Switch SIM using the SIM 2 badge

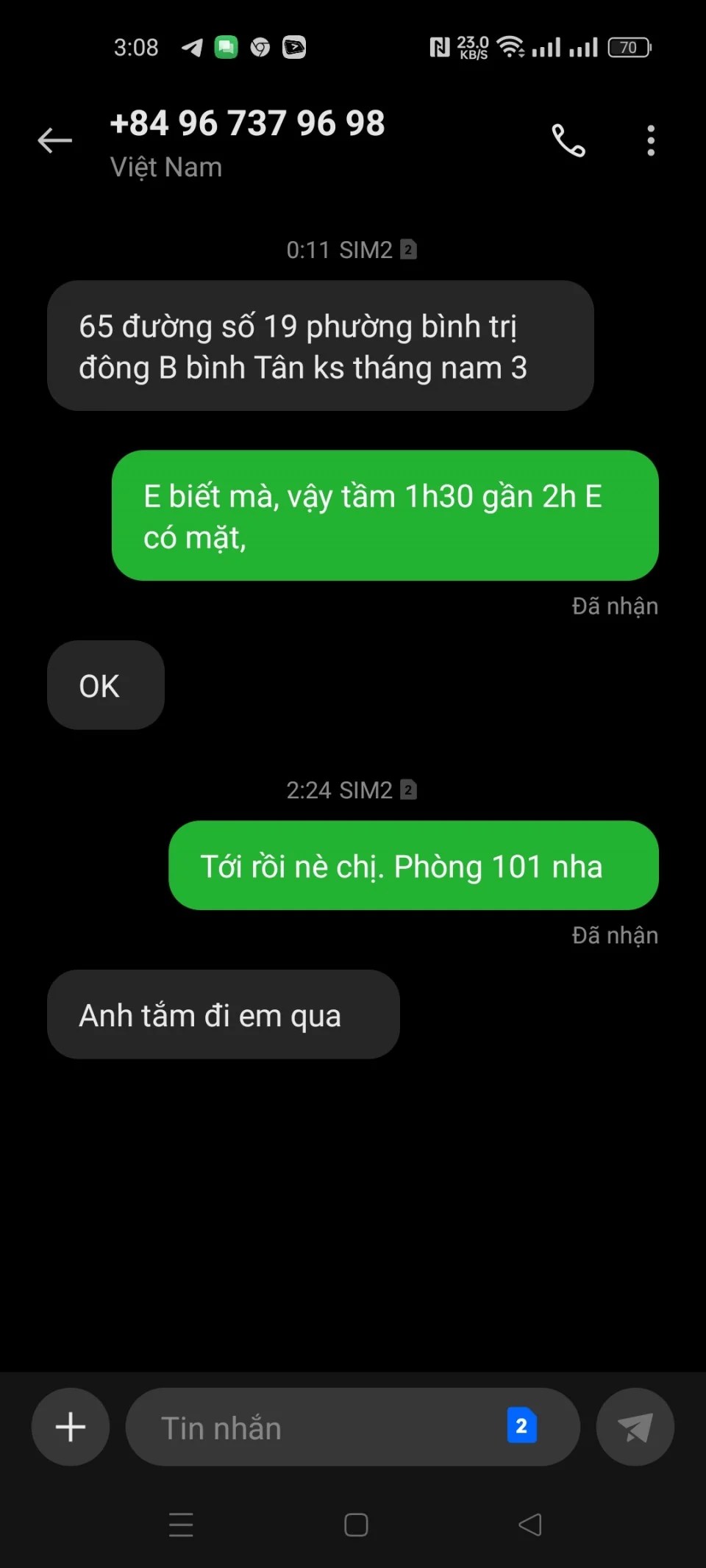pos(521,1426)
